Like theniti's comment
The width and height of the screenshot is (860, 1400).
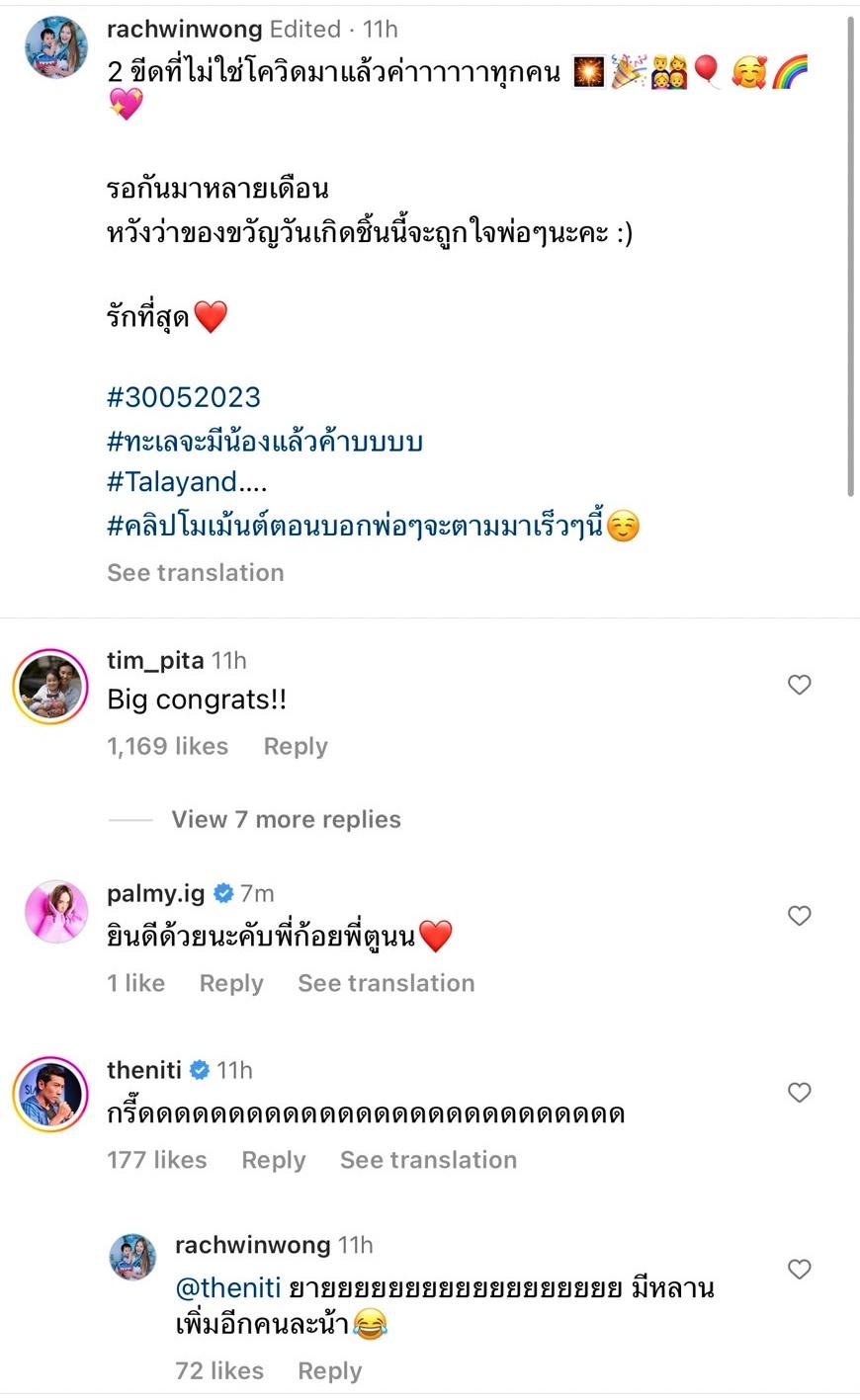click(x=799, y=1092)
